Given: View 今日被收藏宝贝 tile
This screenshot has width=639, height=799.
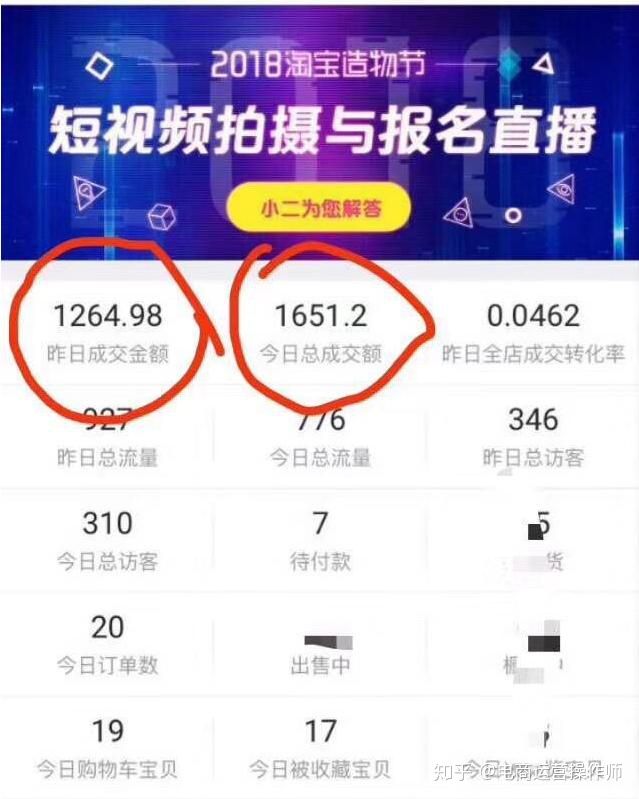Looking at the screenshot, I should 320,749.
